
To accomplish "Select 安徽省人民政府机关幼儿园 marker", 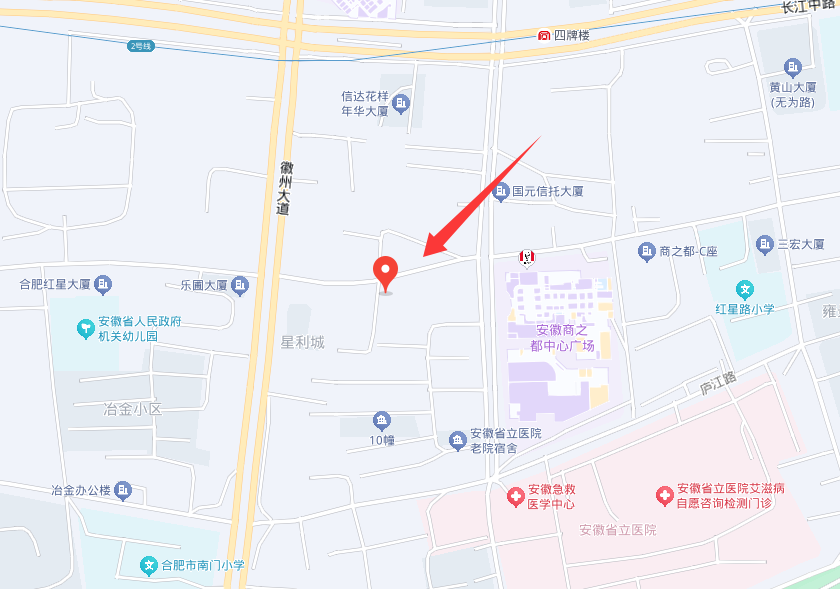I will coord(87,328).
